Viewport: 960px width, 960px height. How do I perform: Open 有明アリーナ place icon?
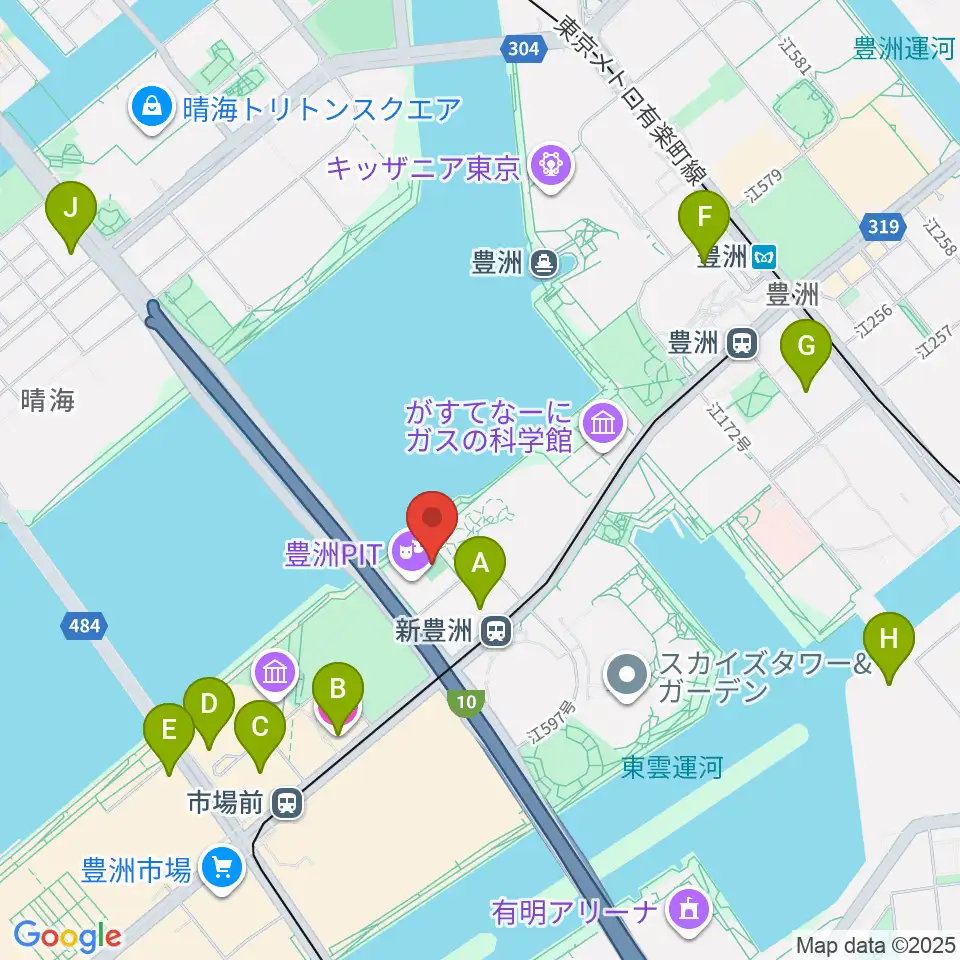[690, 911]
